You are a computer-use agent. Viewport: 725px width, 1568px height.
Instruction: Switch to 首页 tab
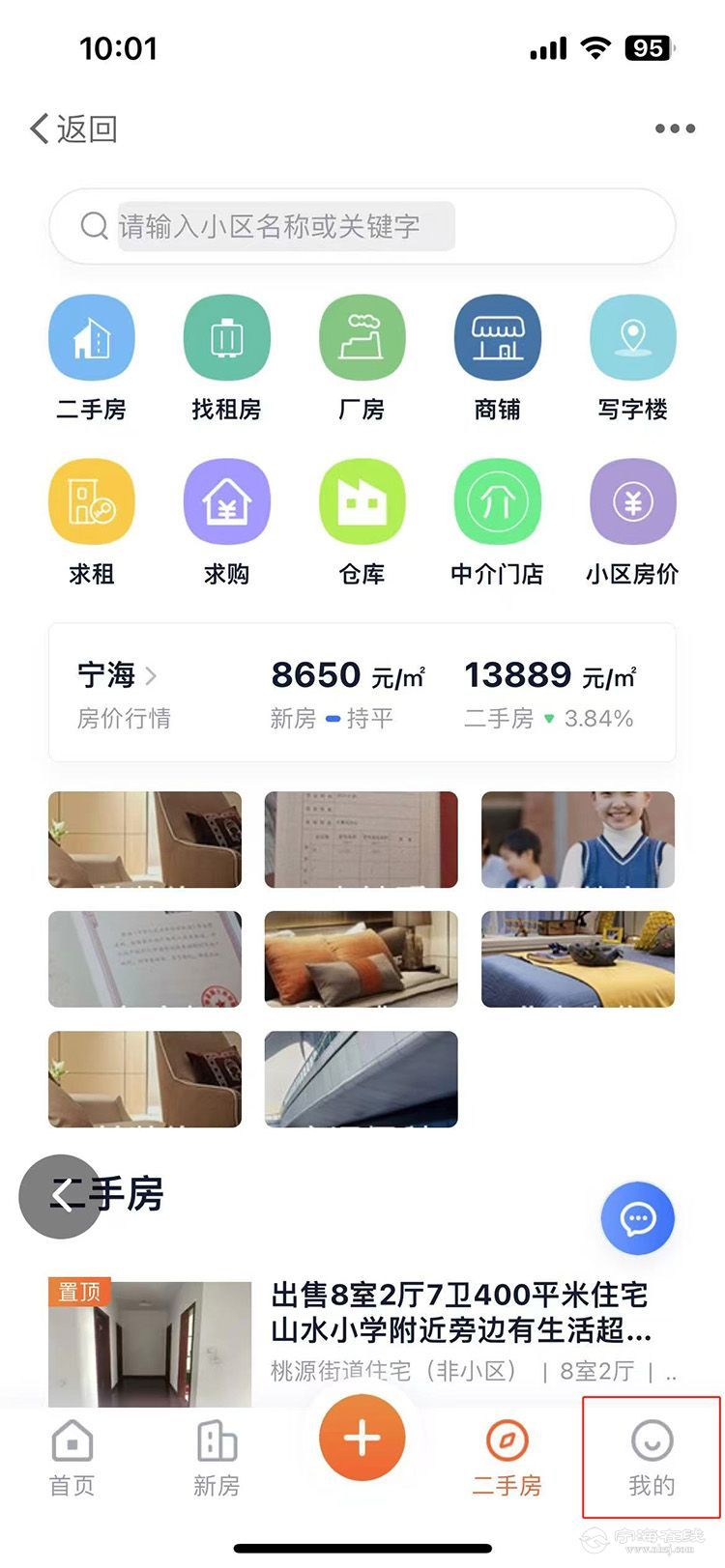pyautogui.click(x=72, y=1459)
